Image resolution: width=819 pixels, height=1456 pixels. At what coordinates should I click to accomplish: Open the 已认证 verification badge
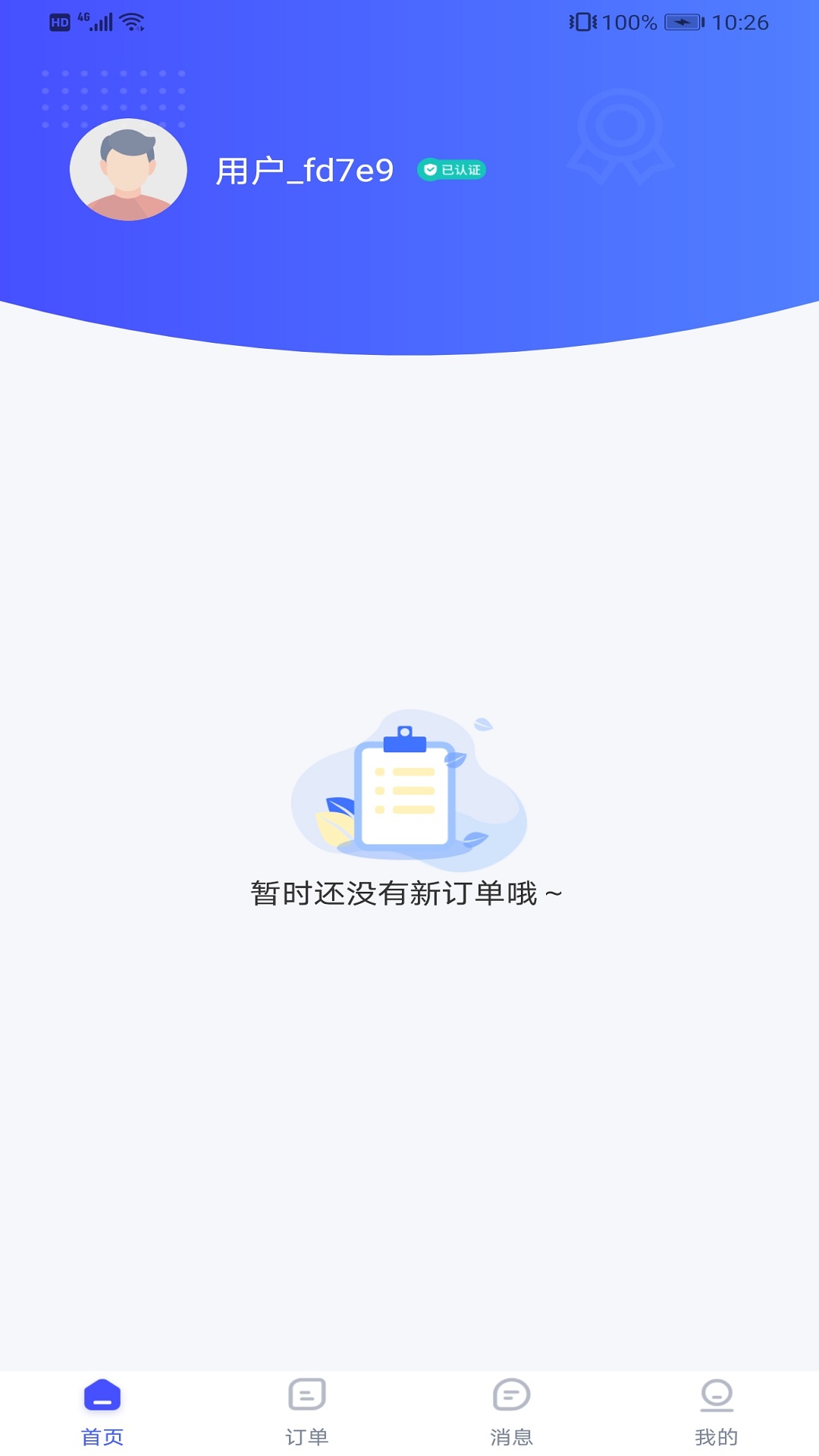[x=453, y=171]
